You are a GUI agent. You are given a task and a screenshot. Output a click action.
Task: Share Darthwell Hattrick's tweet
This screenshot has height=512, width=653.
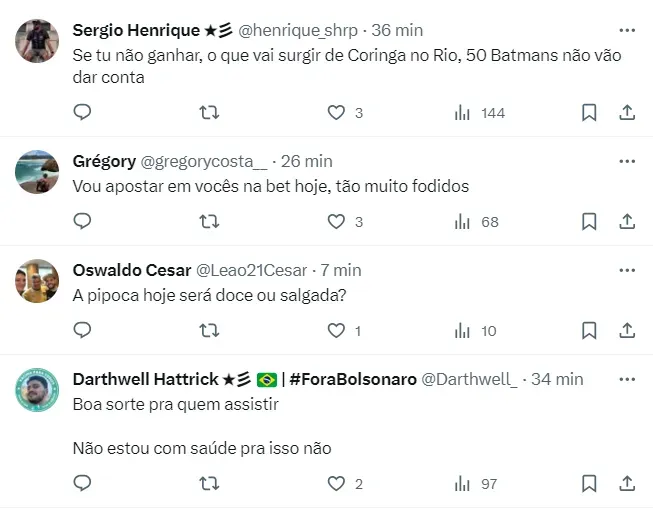[627, 483]
